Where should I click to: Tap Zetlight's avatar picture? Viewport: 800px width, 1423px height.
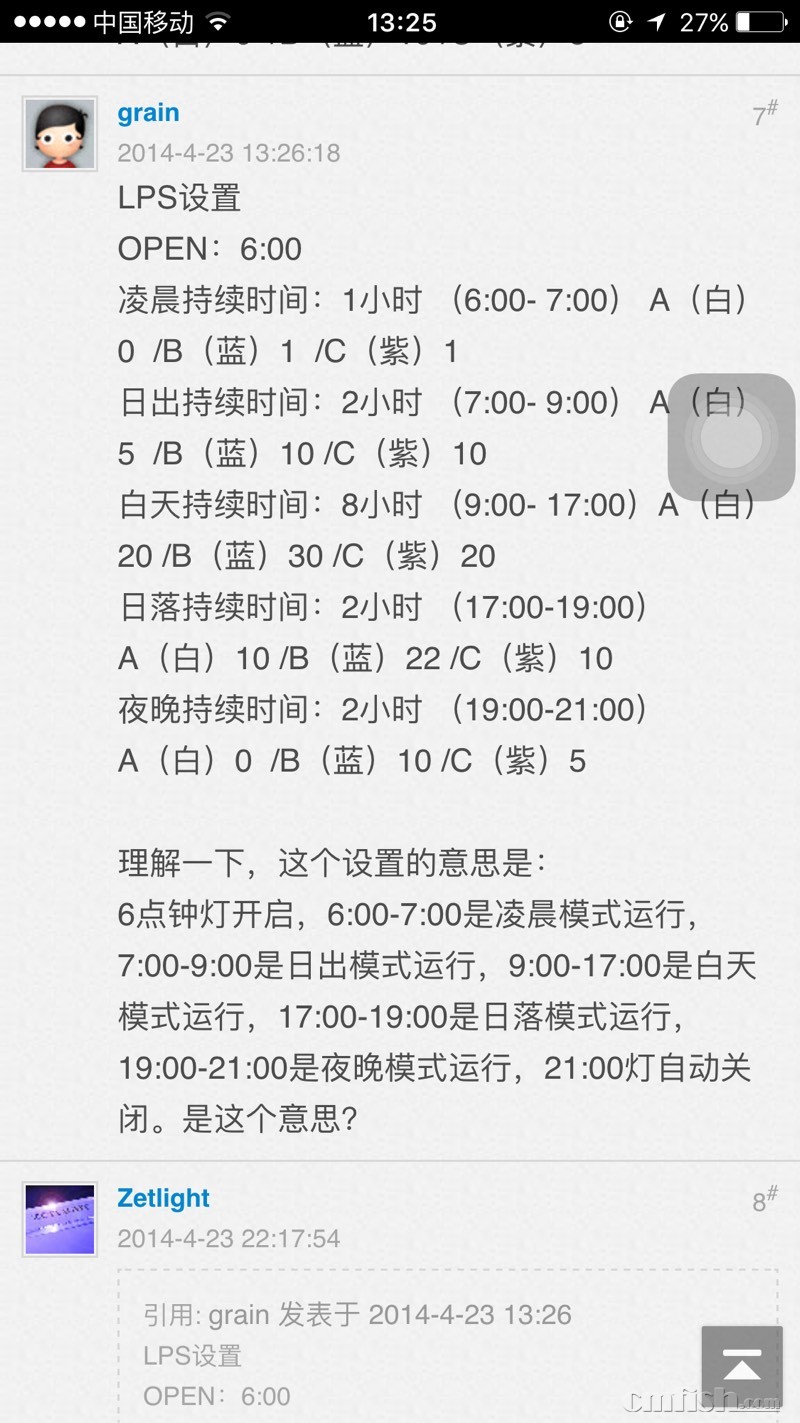(x=60, y=1220)
